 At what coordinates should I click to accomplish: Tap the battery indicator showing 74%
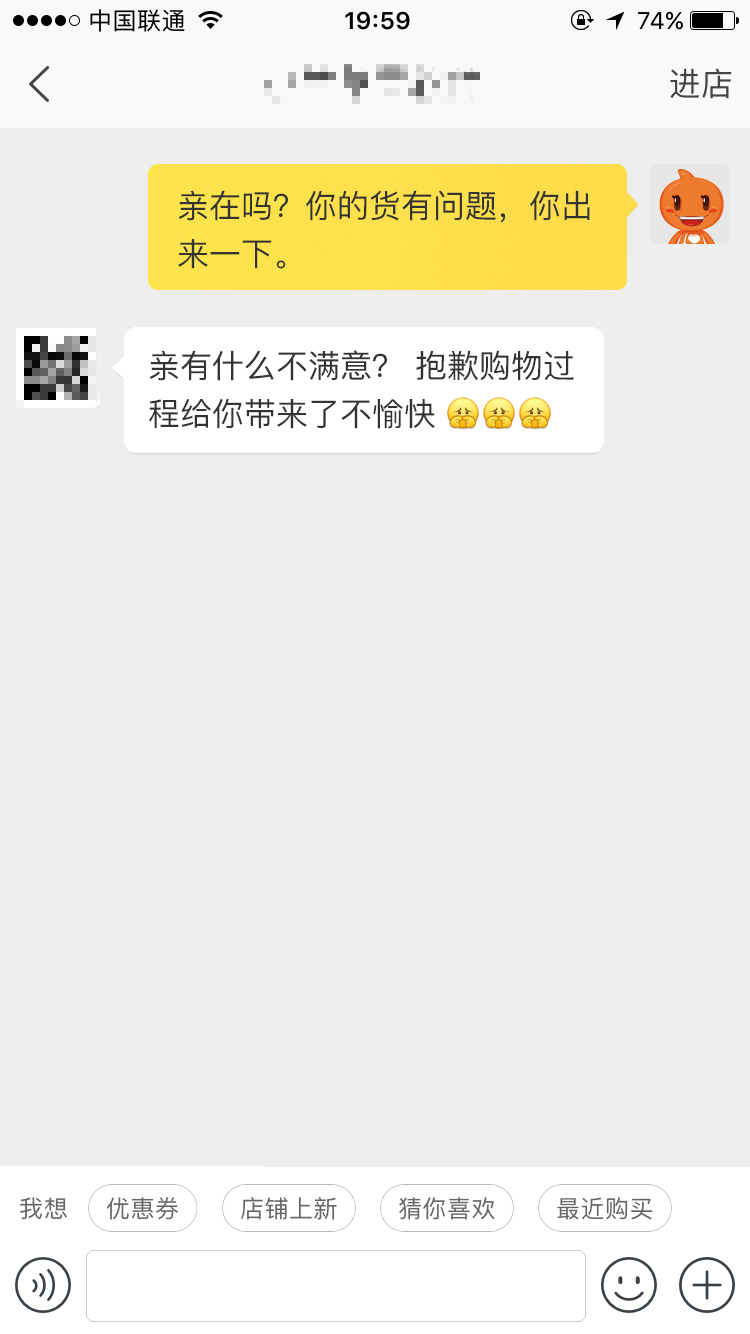[706, 18]
